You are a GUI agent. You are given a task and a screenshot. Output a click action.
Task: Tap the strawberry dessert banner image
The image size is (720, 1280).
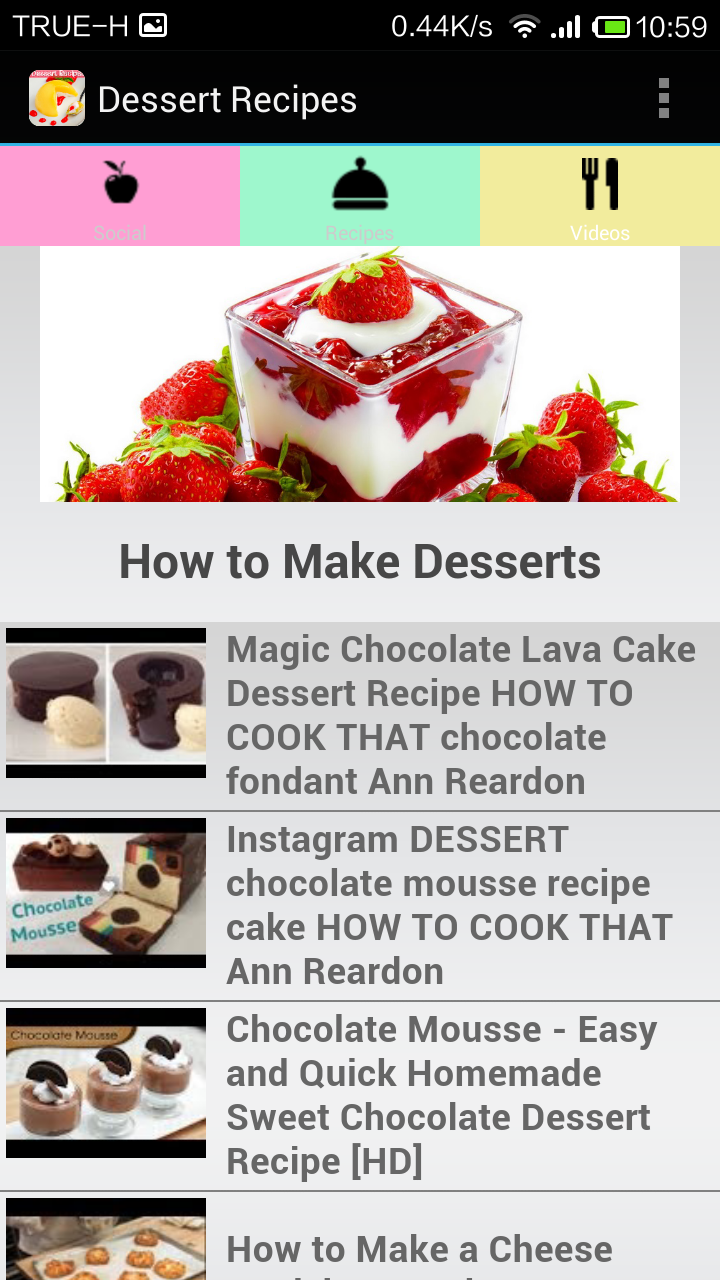tap(360, 373)
